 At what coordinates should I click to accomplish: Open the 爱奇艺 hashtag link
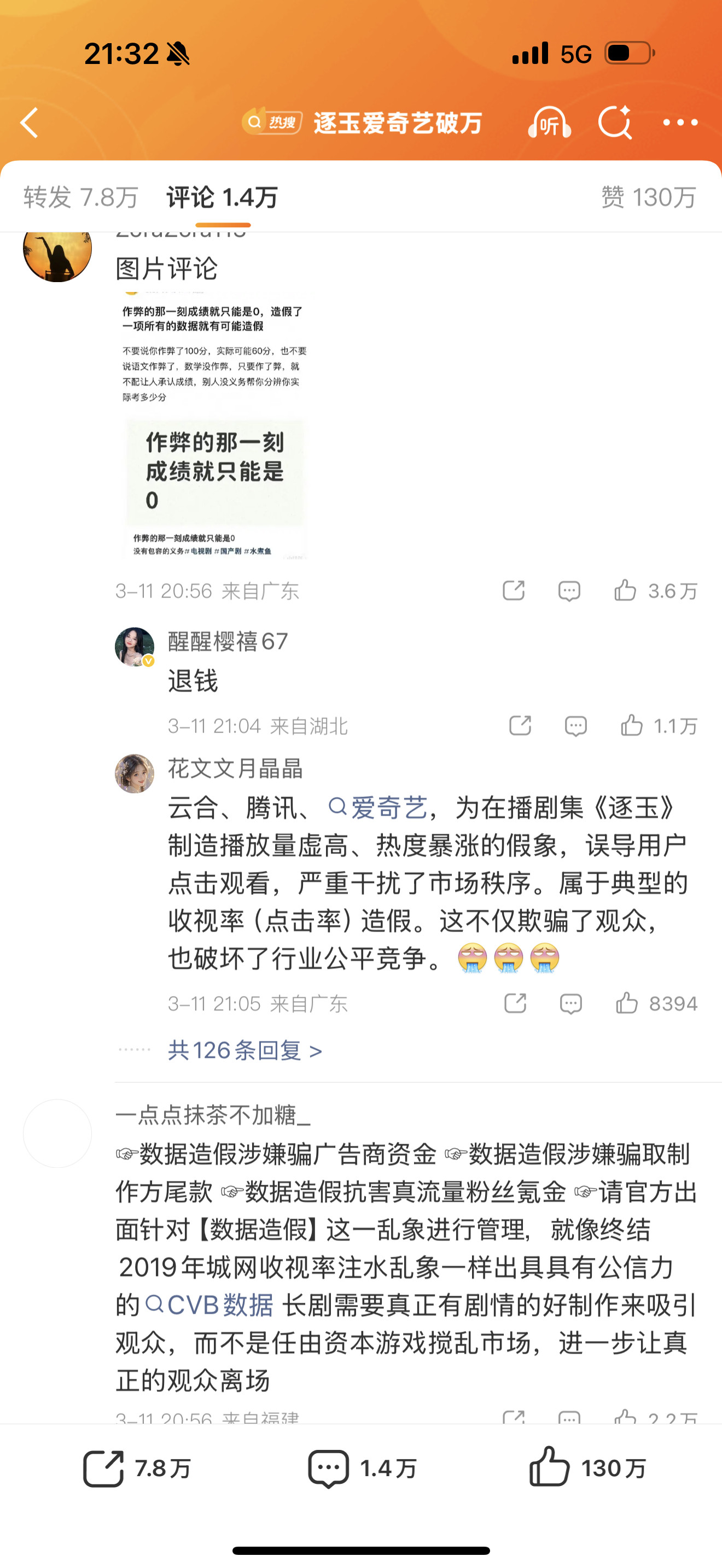click(389, 808)
